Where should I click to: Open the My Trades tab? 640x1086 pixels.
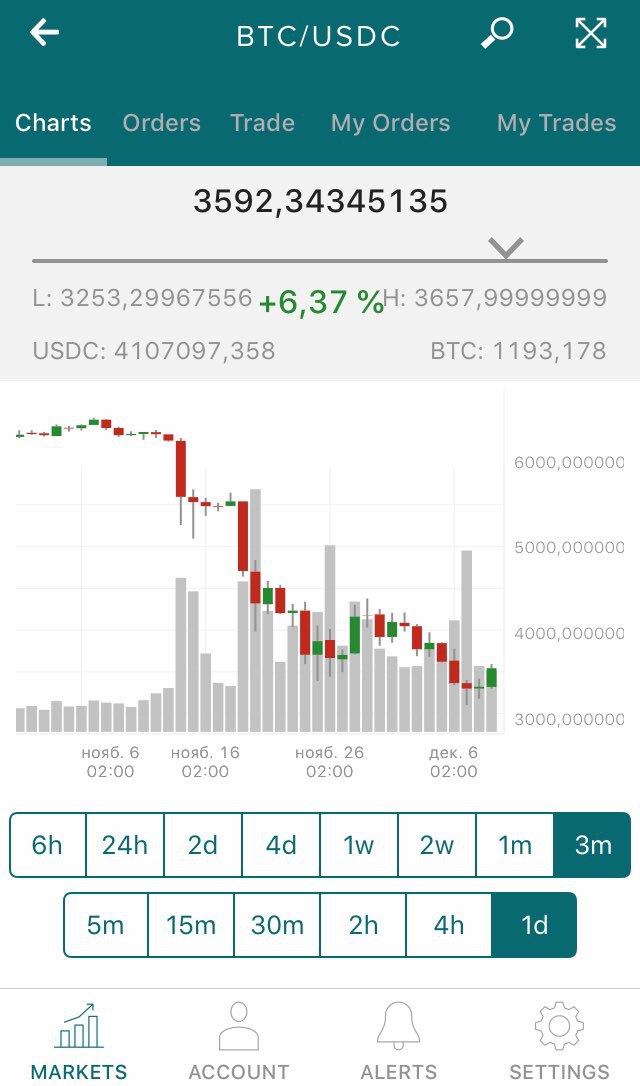tap(556, 123)
